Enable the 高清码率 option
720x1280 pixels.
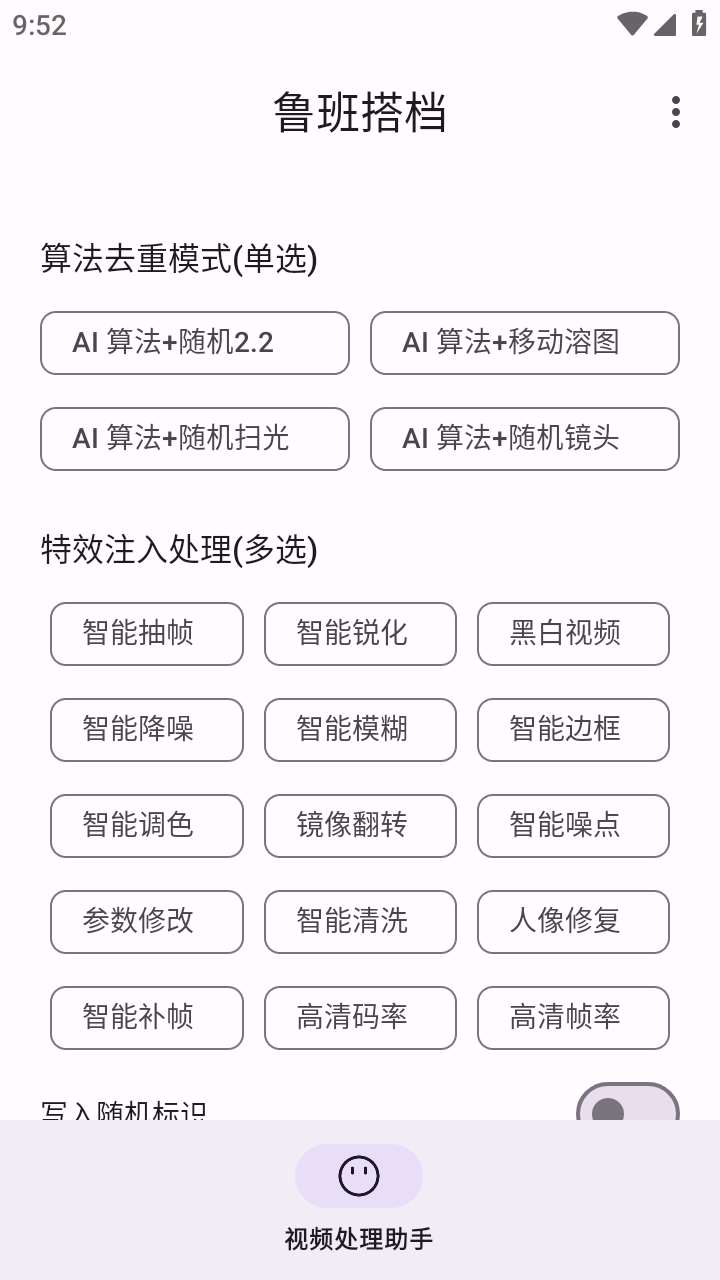click(360, 1018)
